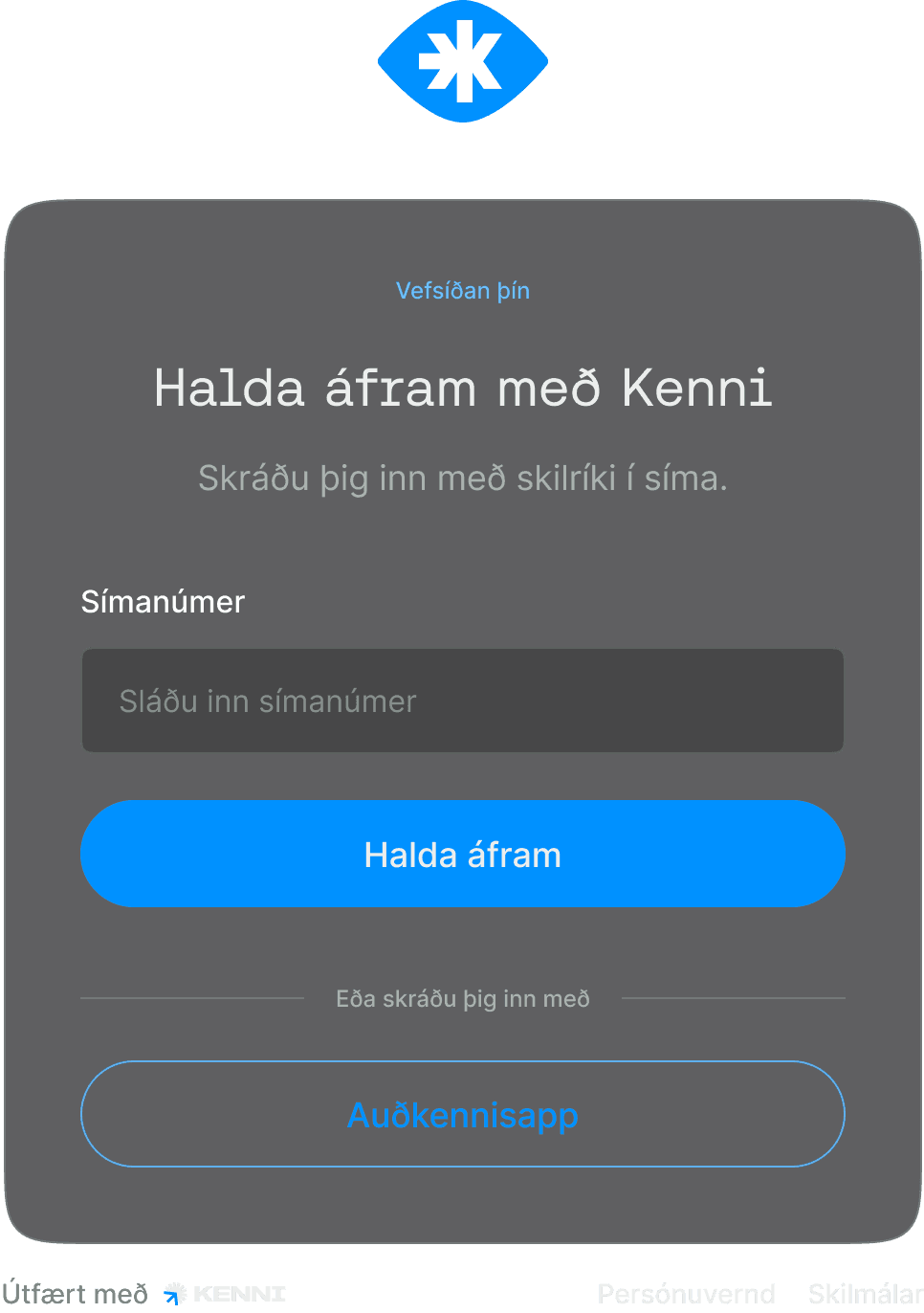Sign in with Auðkennisapp
Image resolution: width=924 pixels, height=1313 pixels.
[462, 1114]
